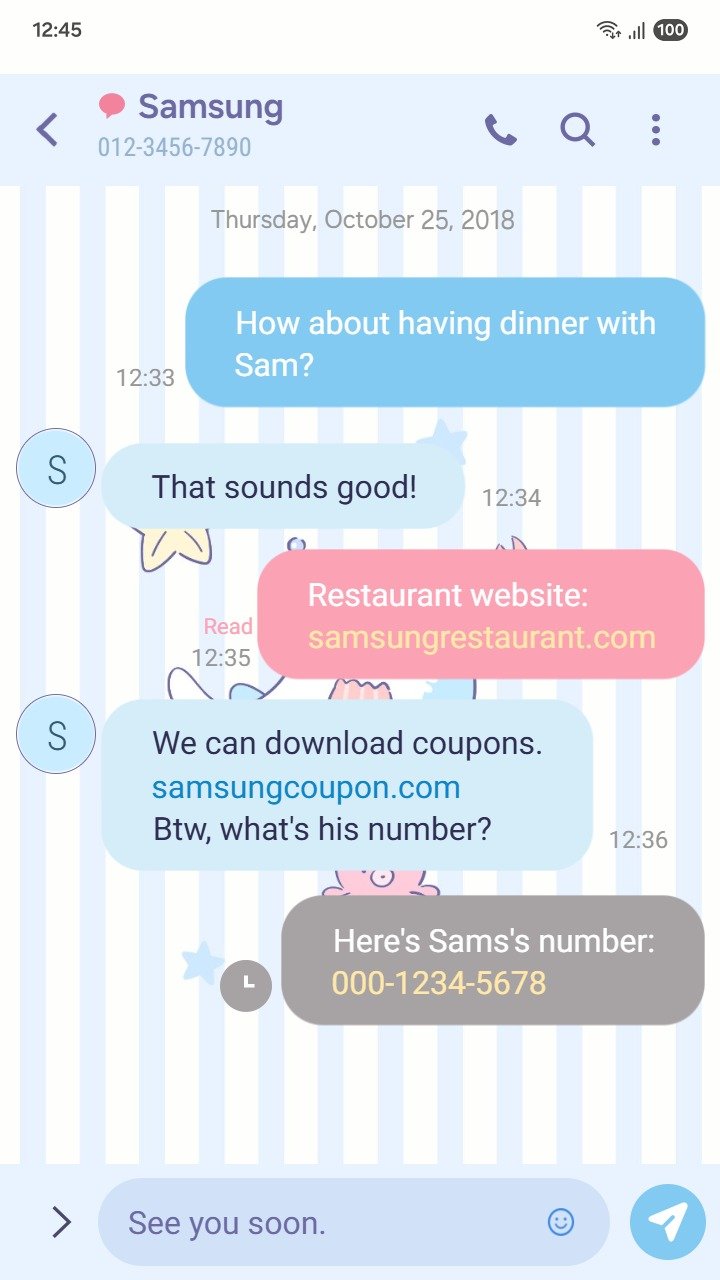Open the samsungrestaurant.com link
Viewport: 720px width, 1280px height.
[481, 638]
